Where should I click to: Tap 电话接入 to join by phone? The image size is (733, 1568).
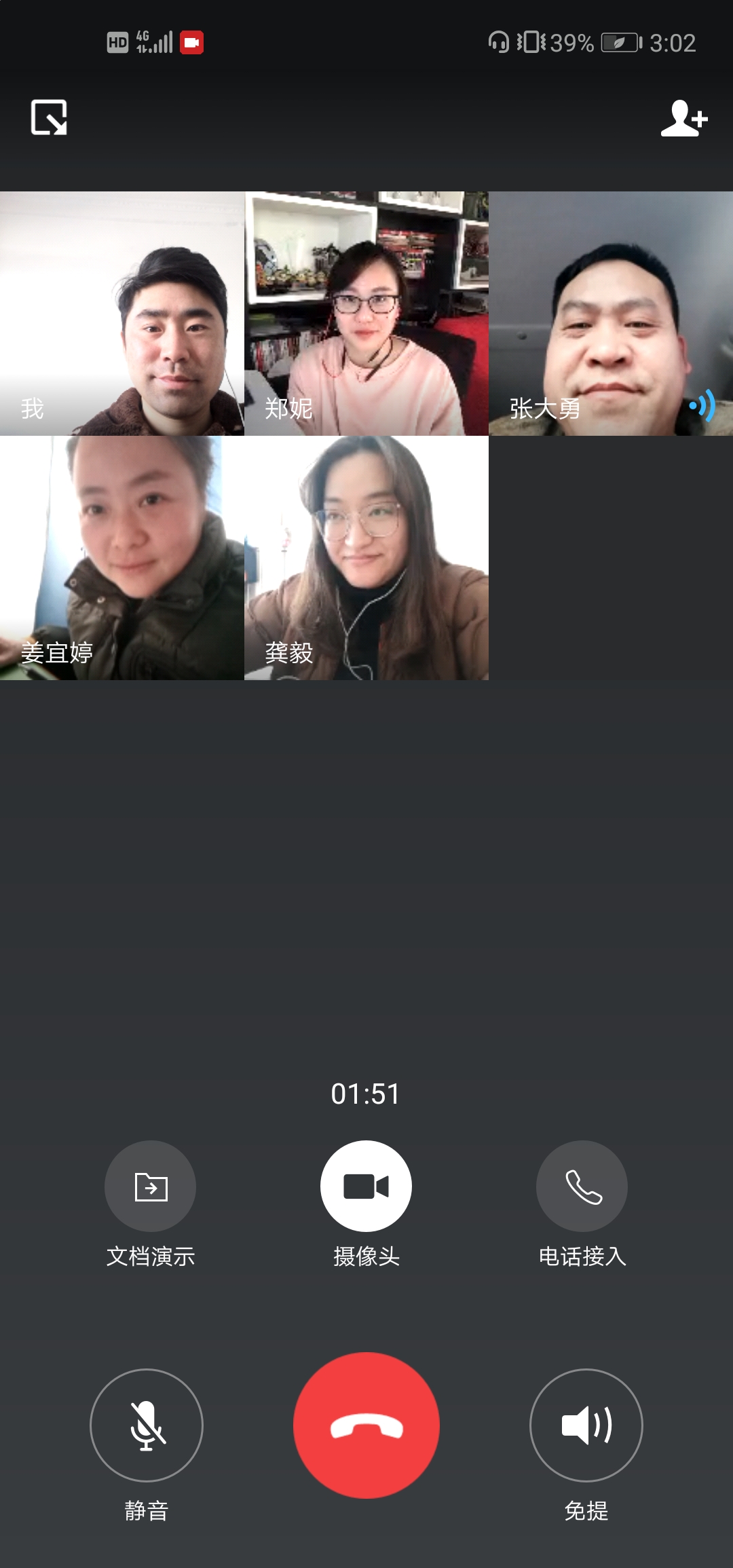point(582,1187)
